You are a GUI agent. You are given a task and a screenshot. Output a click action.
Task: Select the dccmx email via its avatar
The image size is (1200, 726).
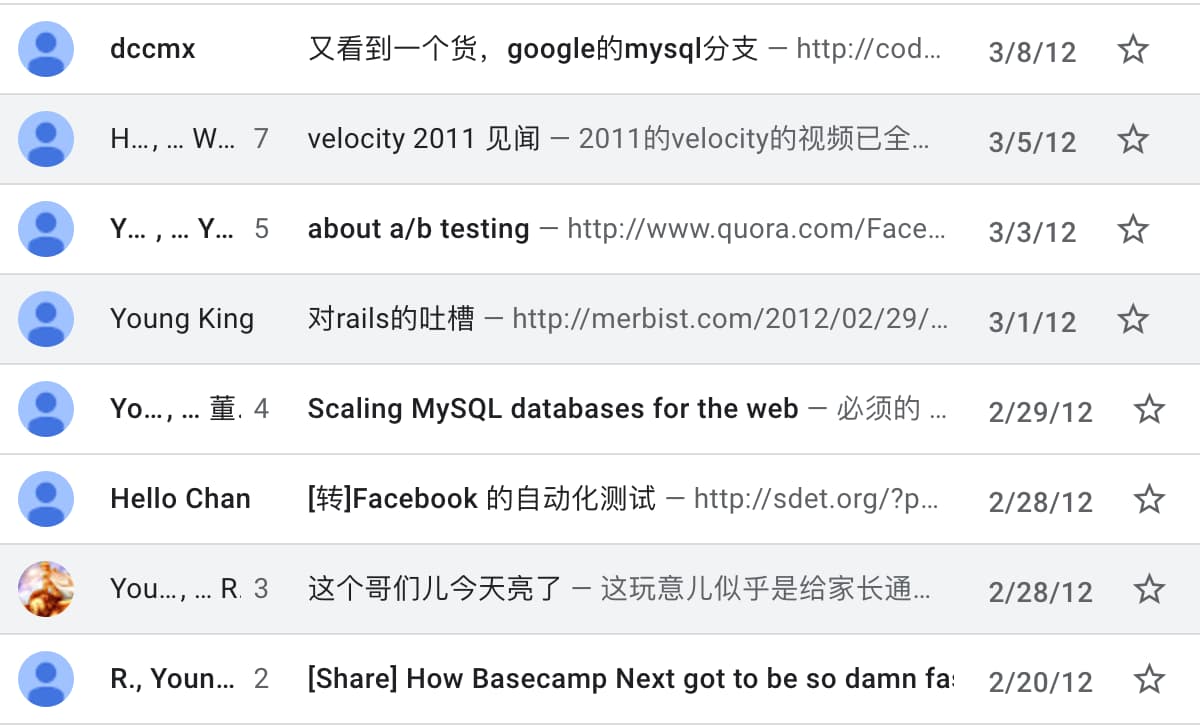point(46,49)
